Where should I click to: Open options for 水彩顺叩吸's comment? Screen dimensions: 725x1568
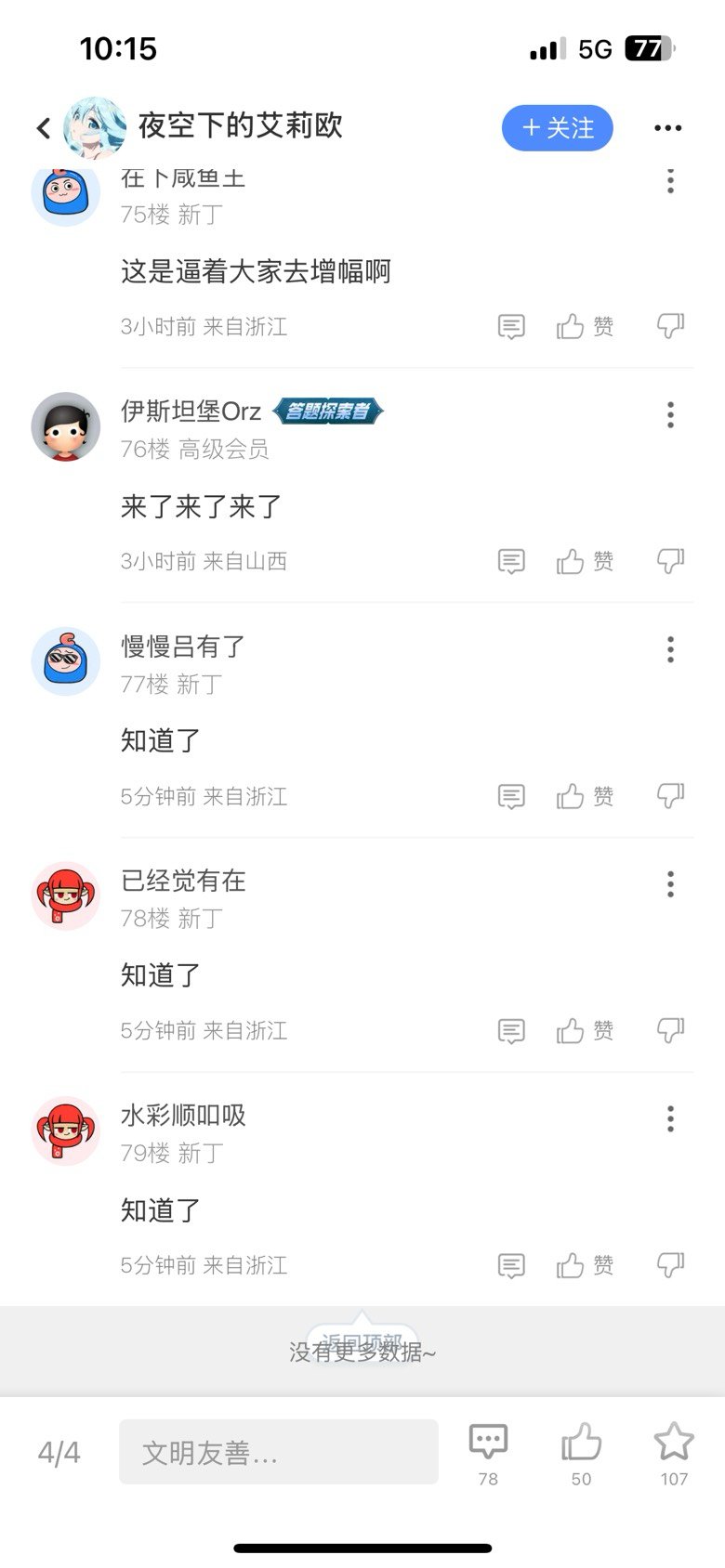click(x=670, y=1118)
